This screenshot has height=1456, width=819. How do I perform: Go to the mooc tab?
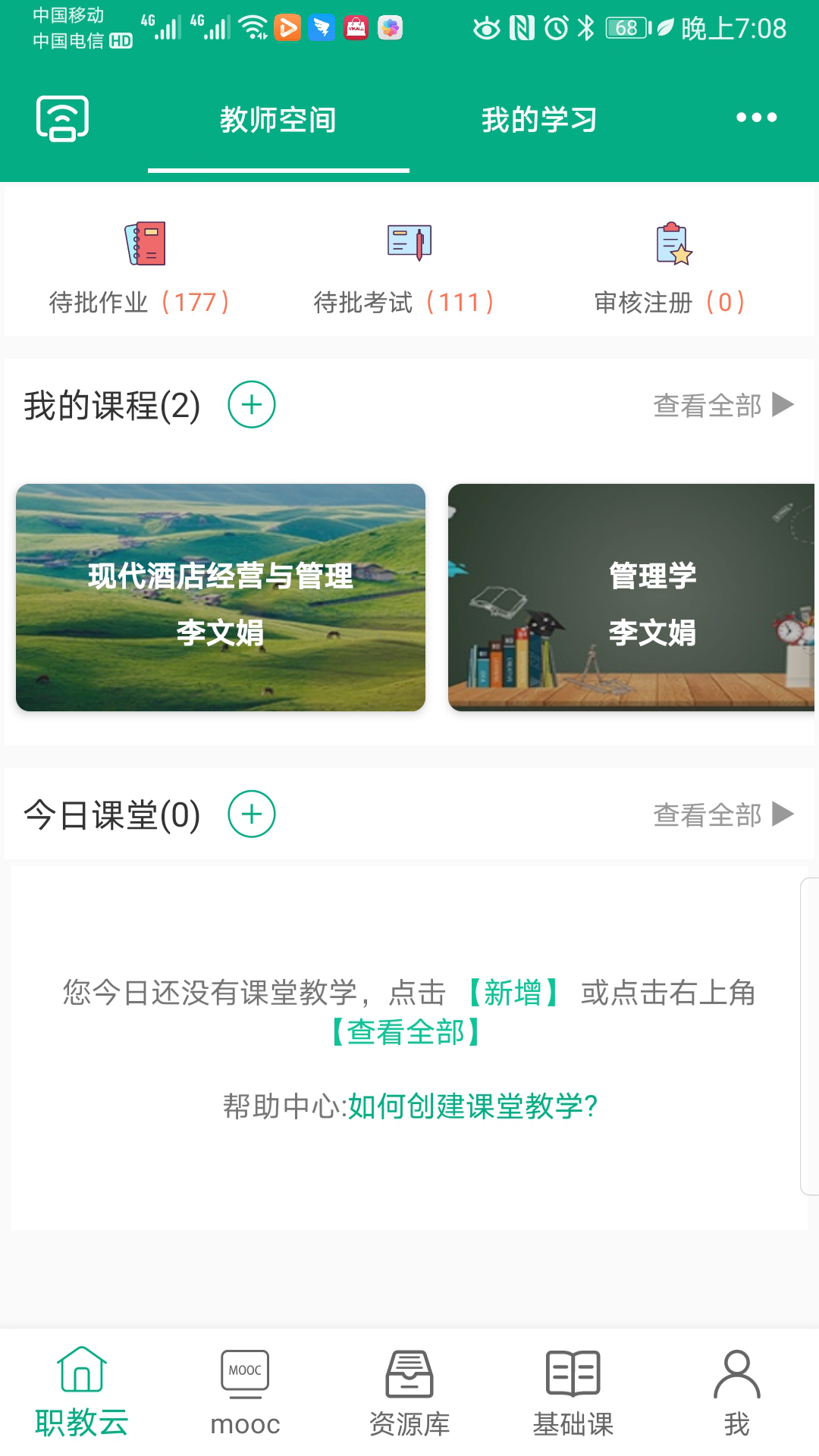245,1392
